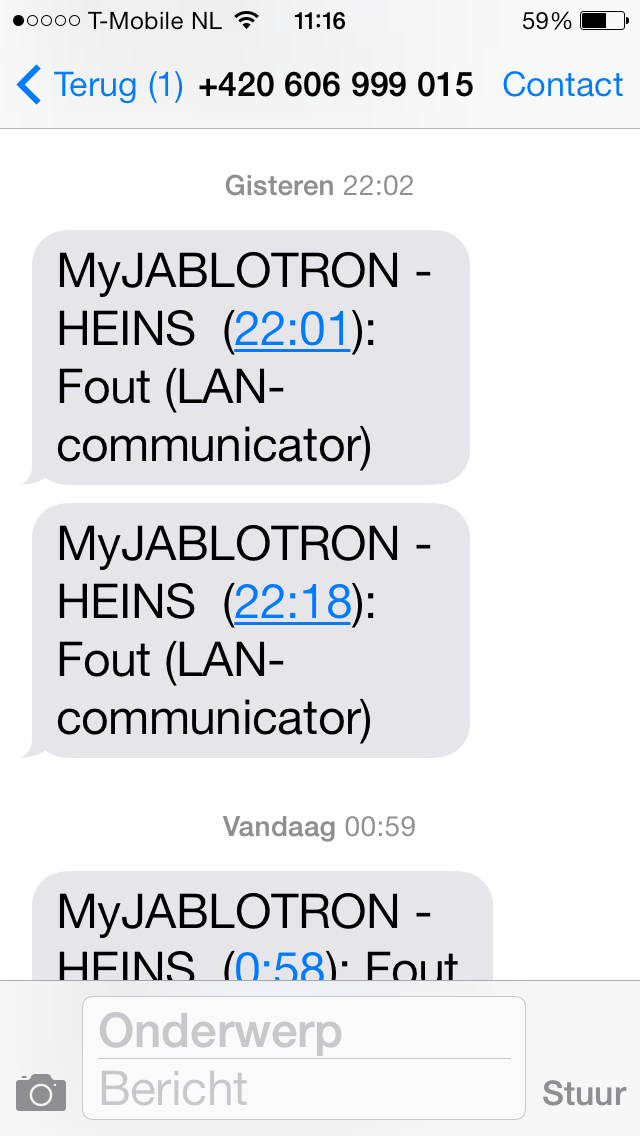Tap the Stuur send button
Image resolution: width=640 pixels, height=1136 pixels.
(x=584, y=1093)
